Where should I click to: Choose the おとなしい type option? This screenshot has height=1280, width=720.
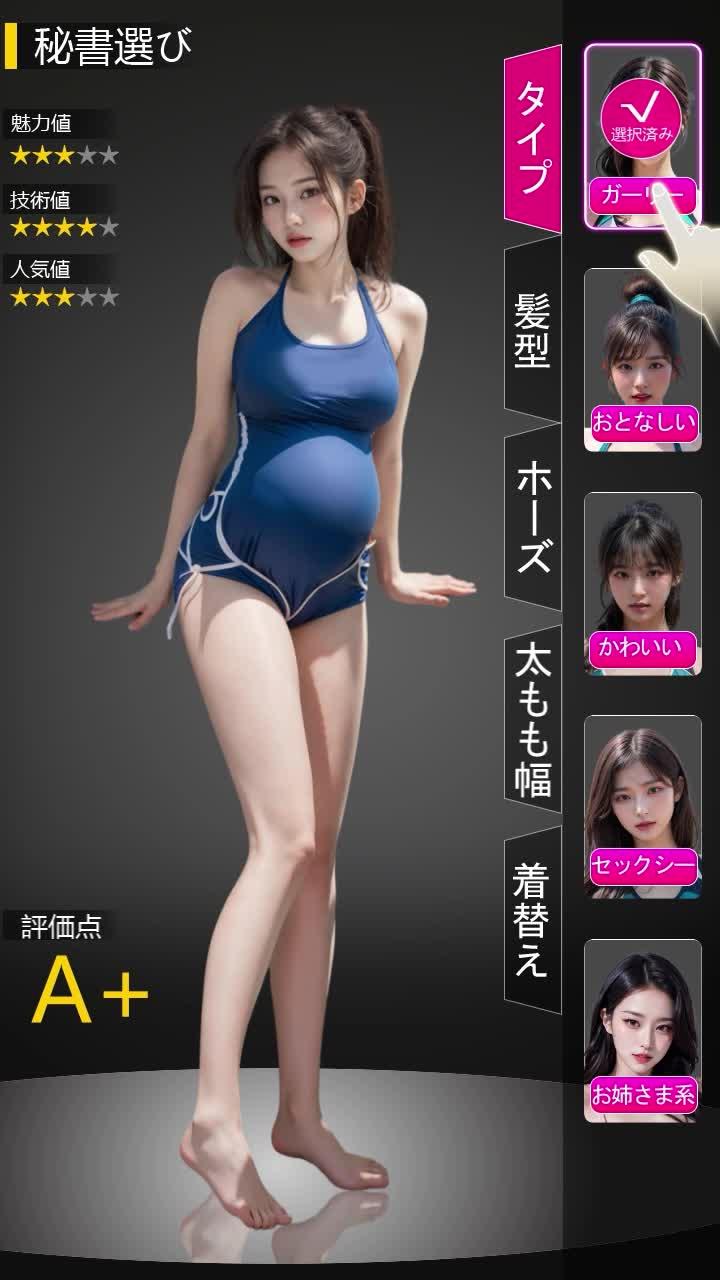coord(642,360)
